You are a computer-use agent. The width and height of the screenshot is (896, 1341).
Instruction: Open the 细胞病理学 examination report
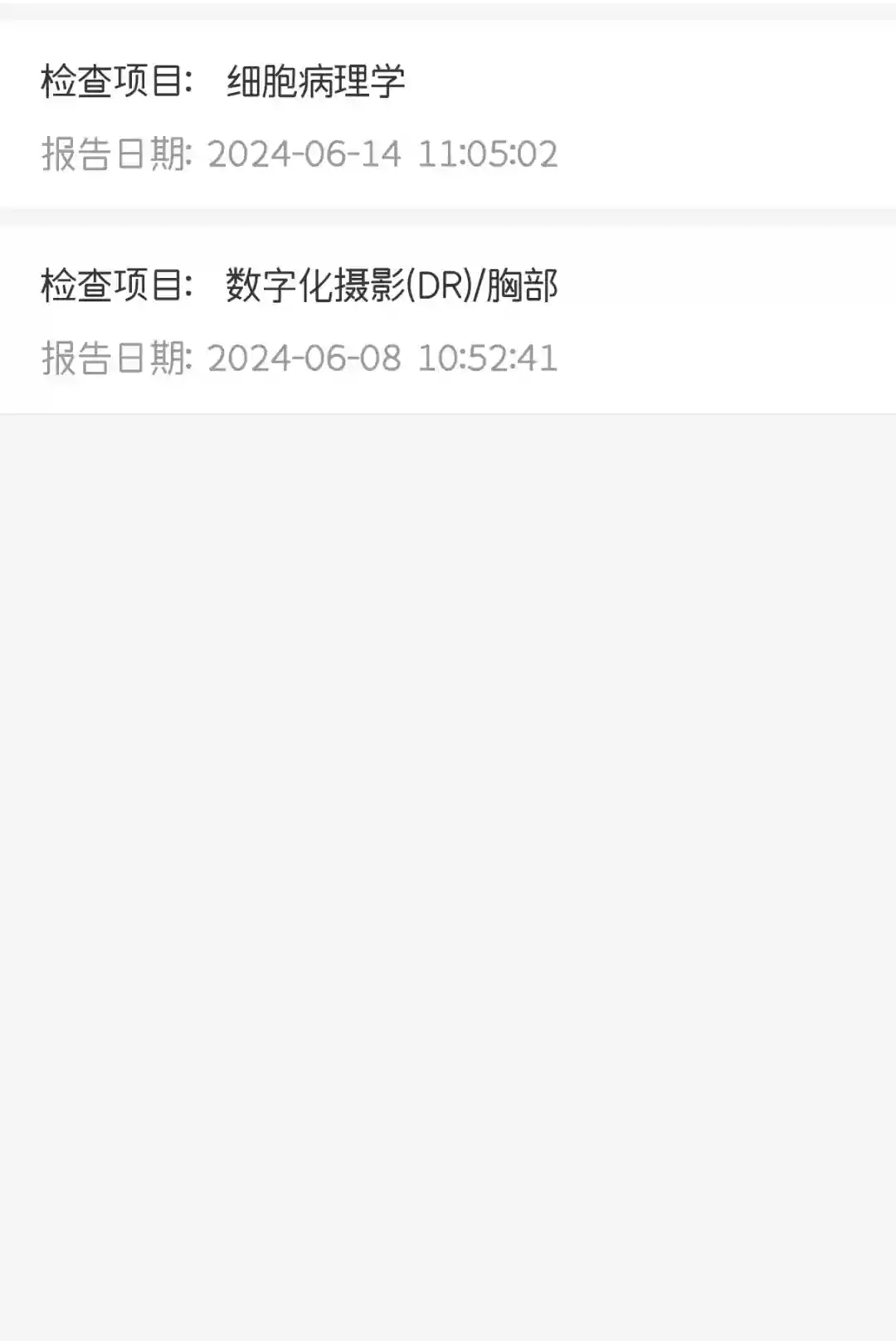pos(448,115)
